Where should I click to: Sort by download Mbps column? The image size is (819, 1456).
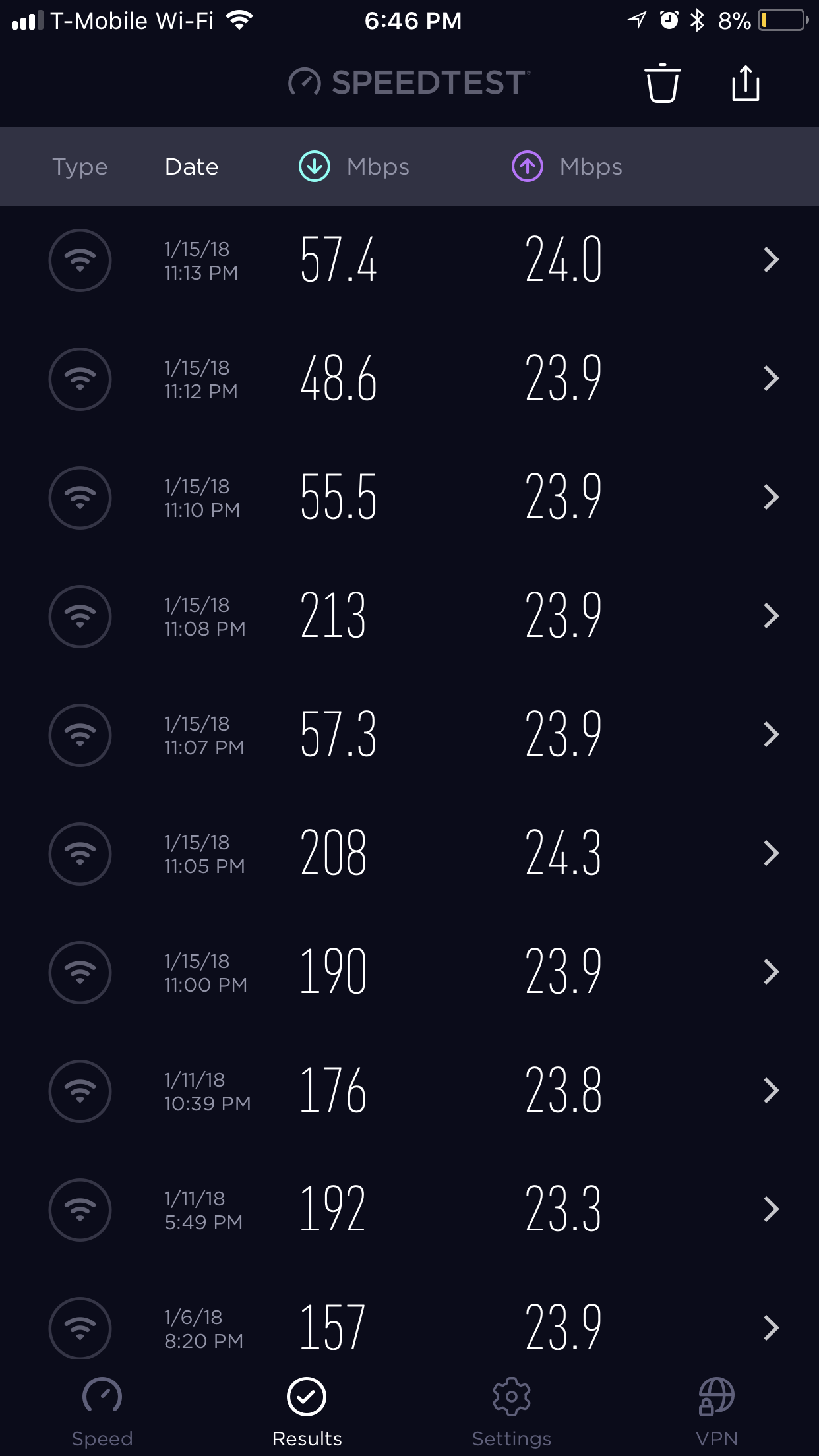click(x=354, y=167)
